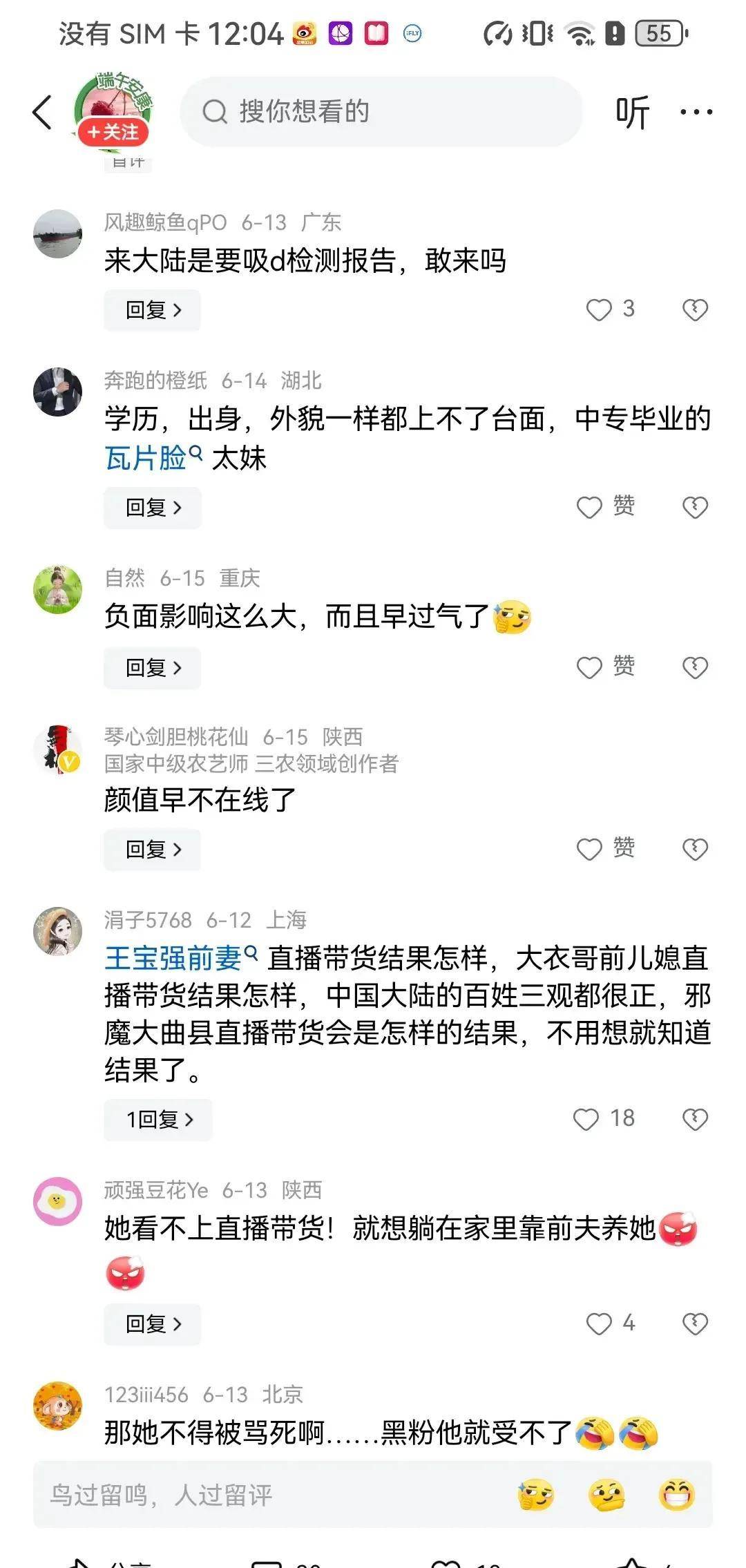Dislike 奔跑的橙纸's comment
This screenshot has height=1568, width=746.
[695, 508]
